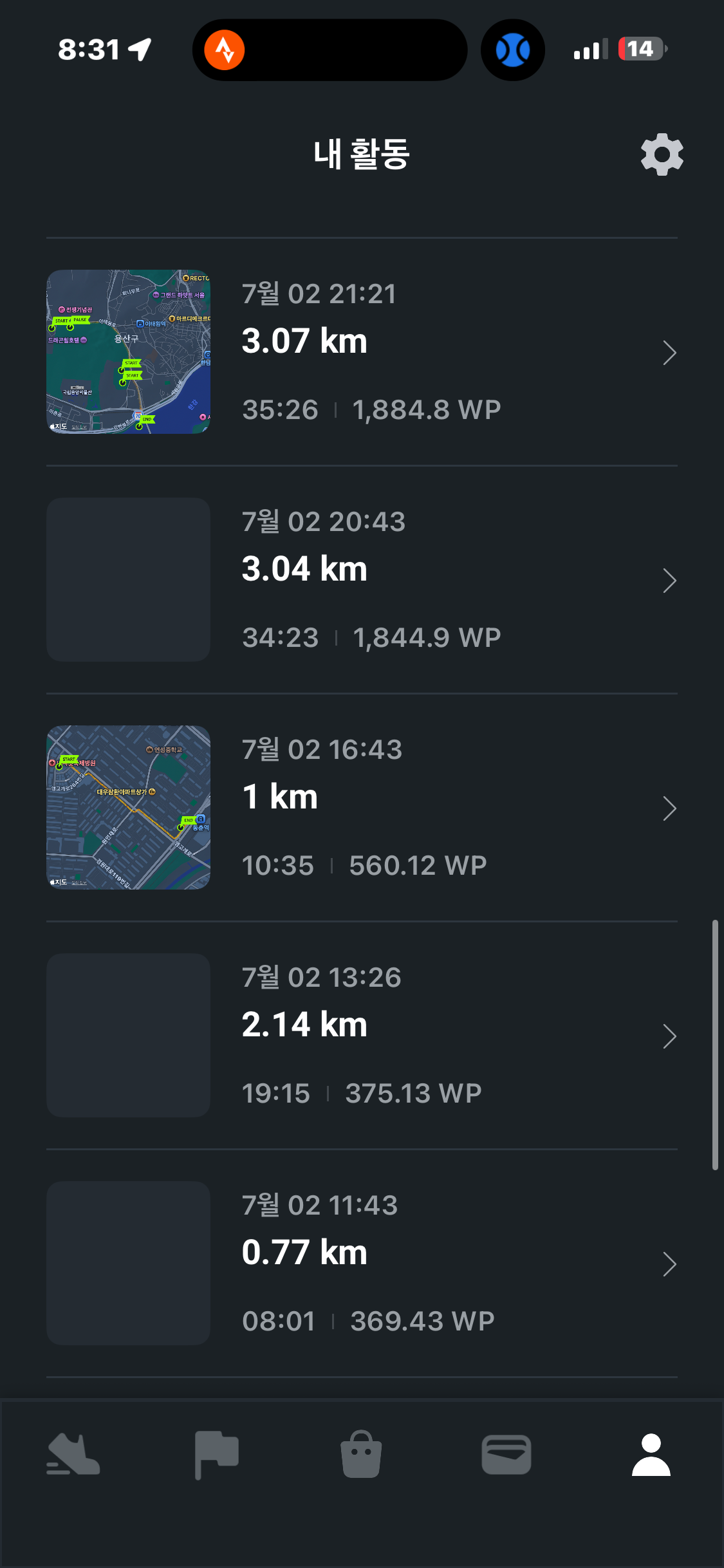The image size is (724, 1568).
Task: Tap the Strava icon in Dynamic Island
Action: pyautogui.click(x=225, y=50)
